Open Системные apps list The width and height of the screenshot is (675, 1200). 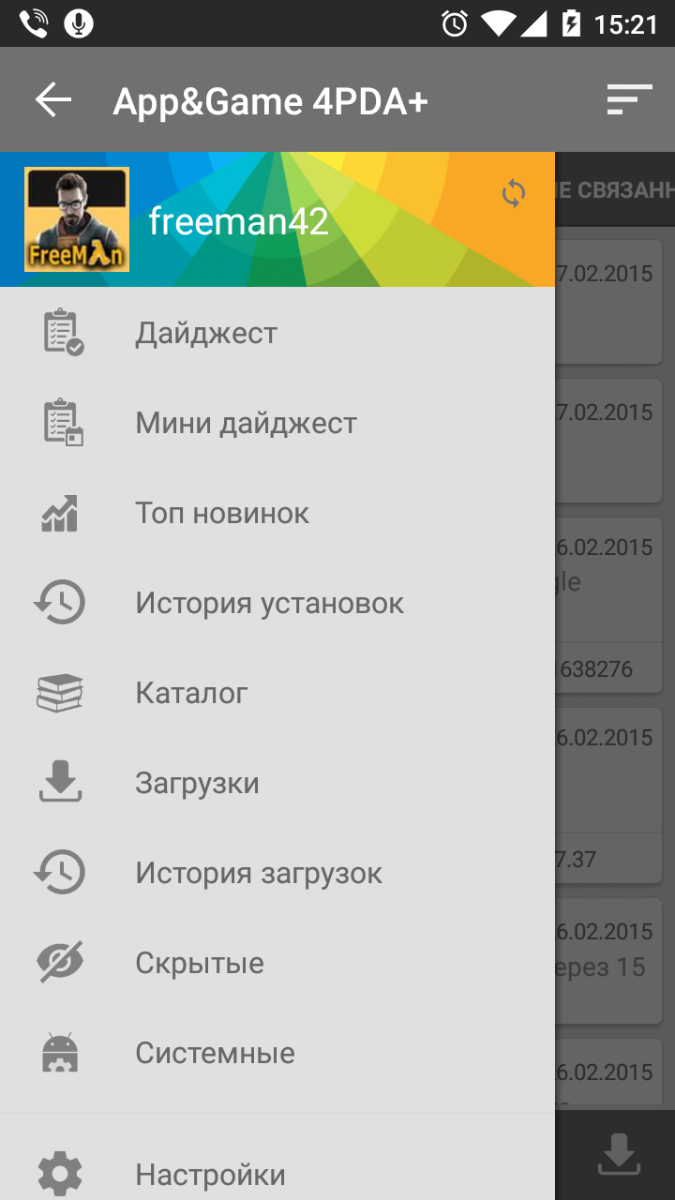tap(214, 1053)
